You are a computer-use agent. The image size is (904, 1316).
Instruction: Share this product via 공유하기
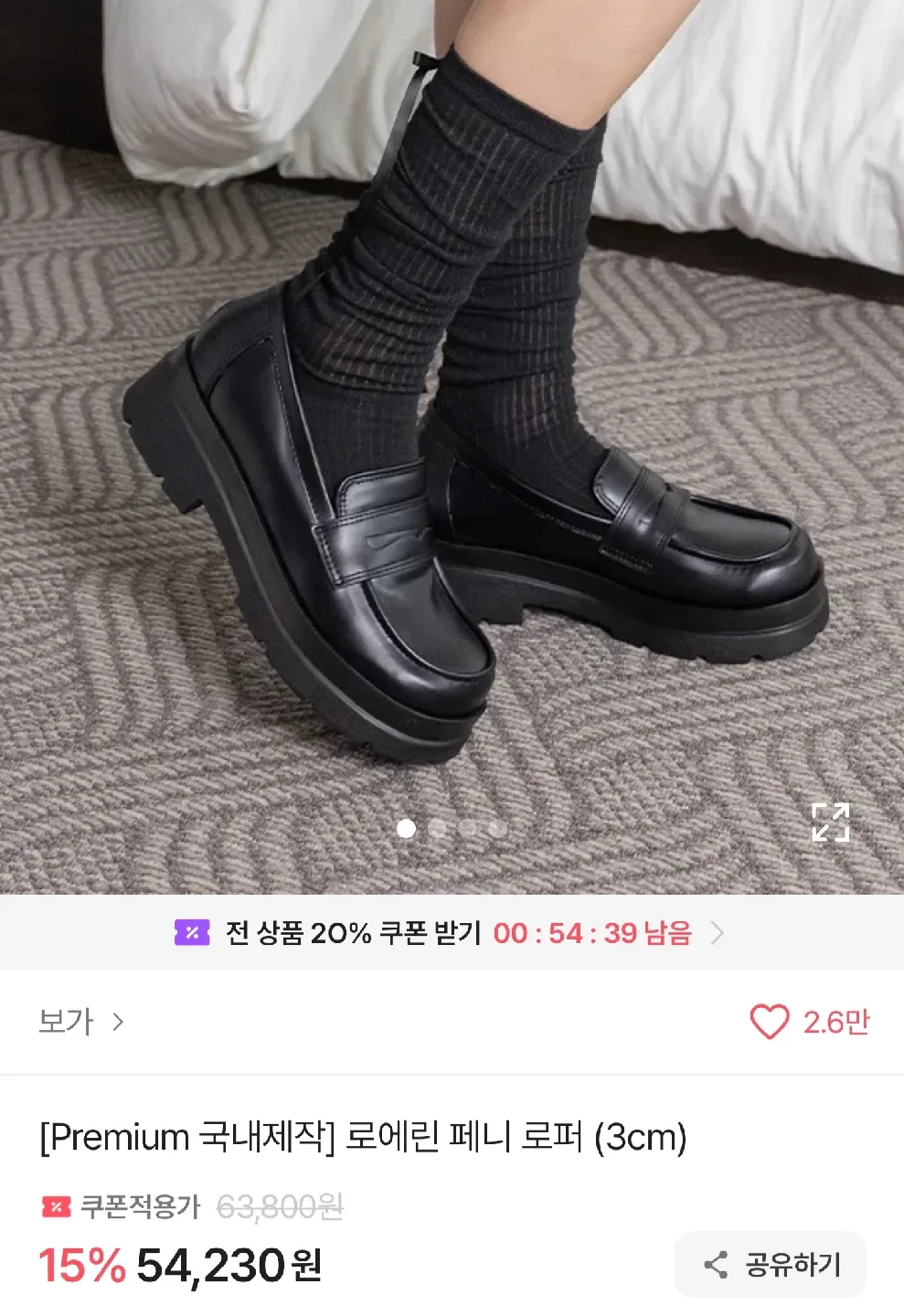point(771,1265)
